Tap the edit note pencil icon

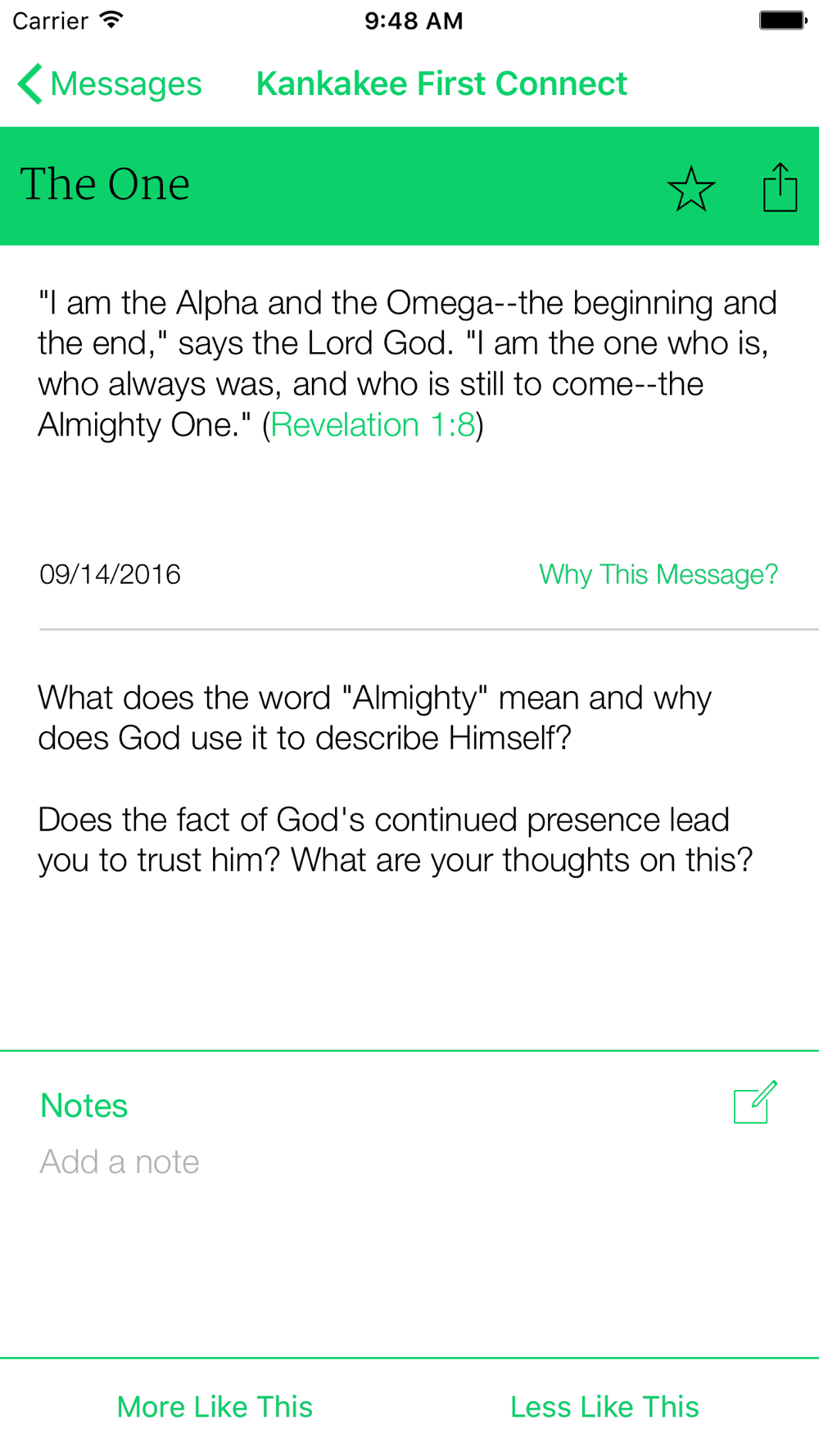[754, 1102]
